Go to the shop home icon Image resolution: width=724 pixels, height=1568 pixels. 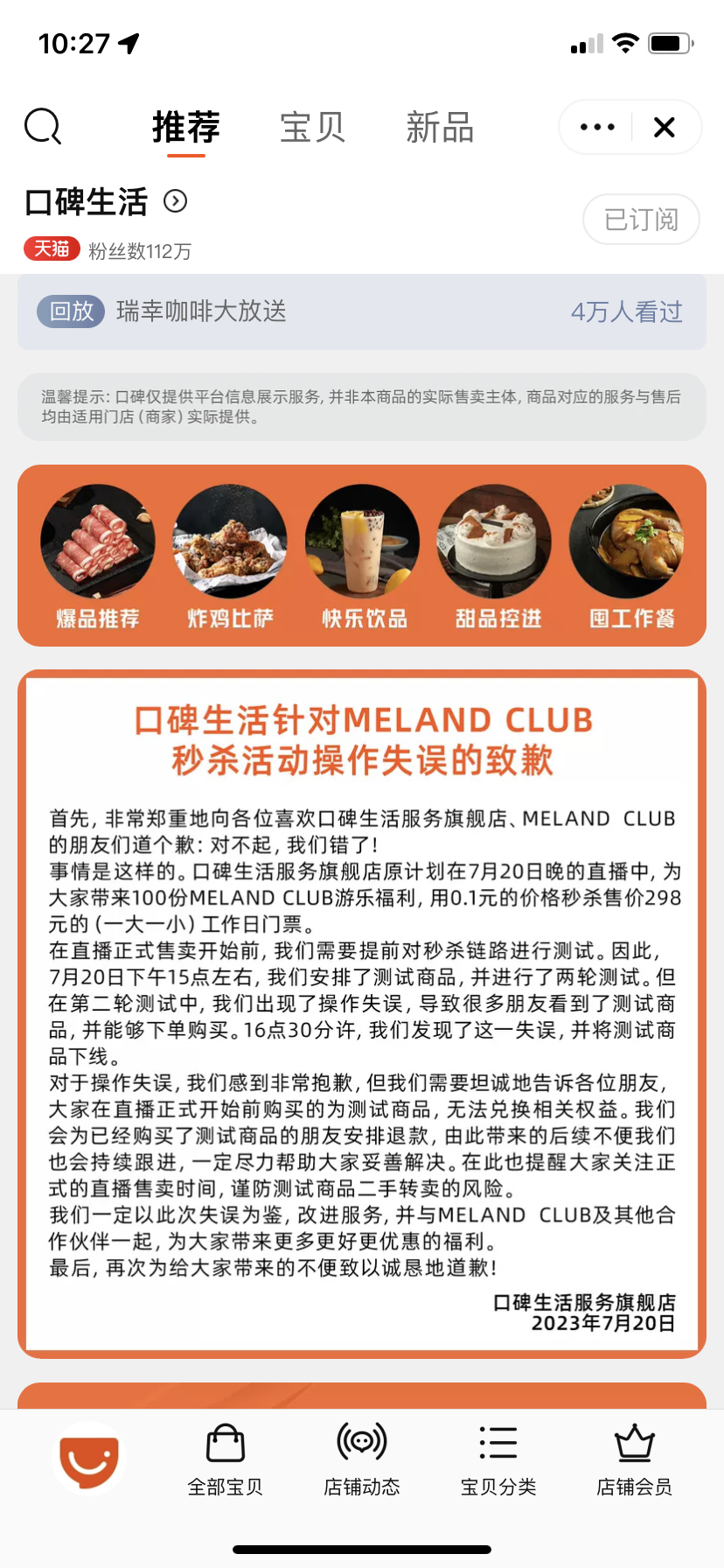89,1458
